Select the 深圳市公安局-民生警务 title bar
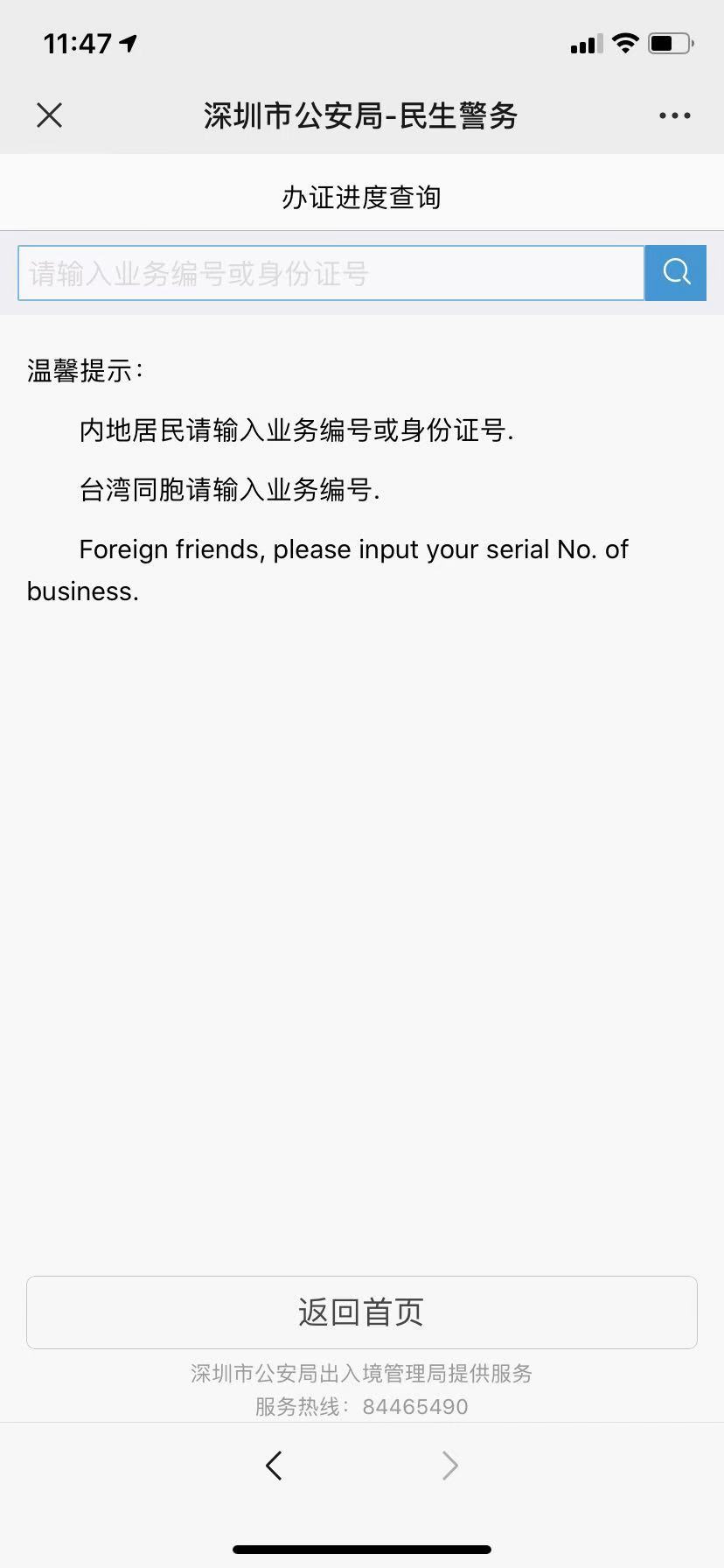Screen dimensions: 724x1568 tap(361, 115)
